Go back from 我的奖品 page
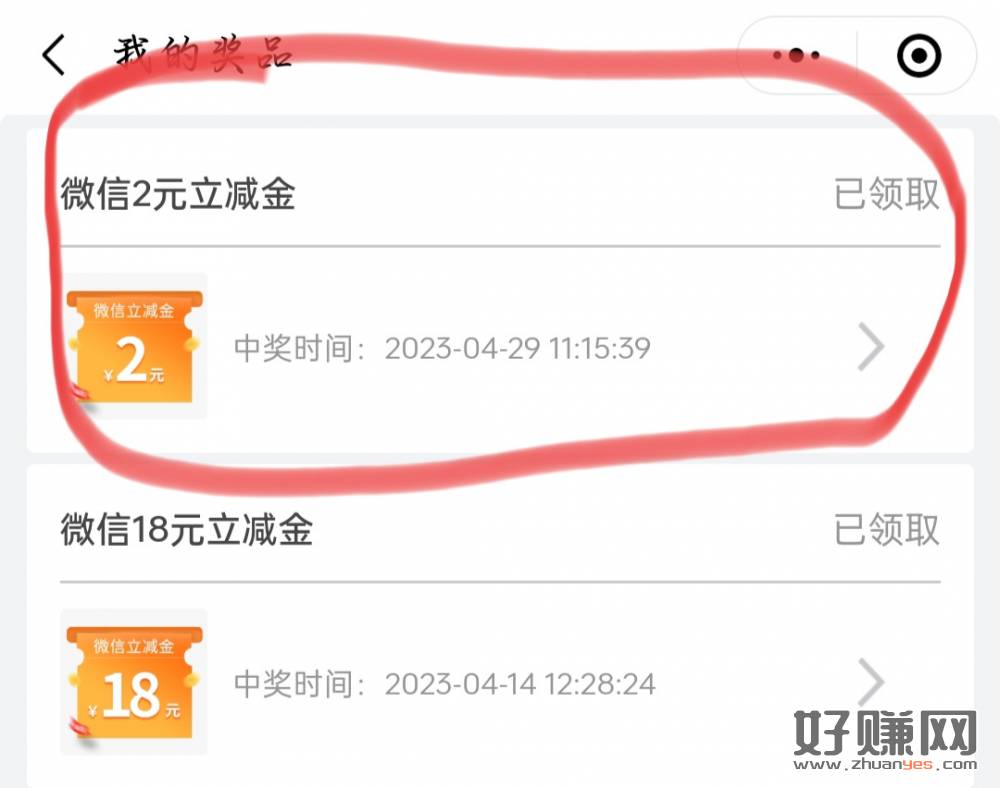 pyautogui.click(x=54, y=55)
